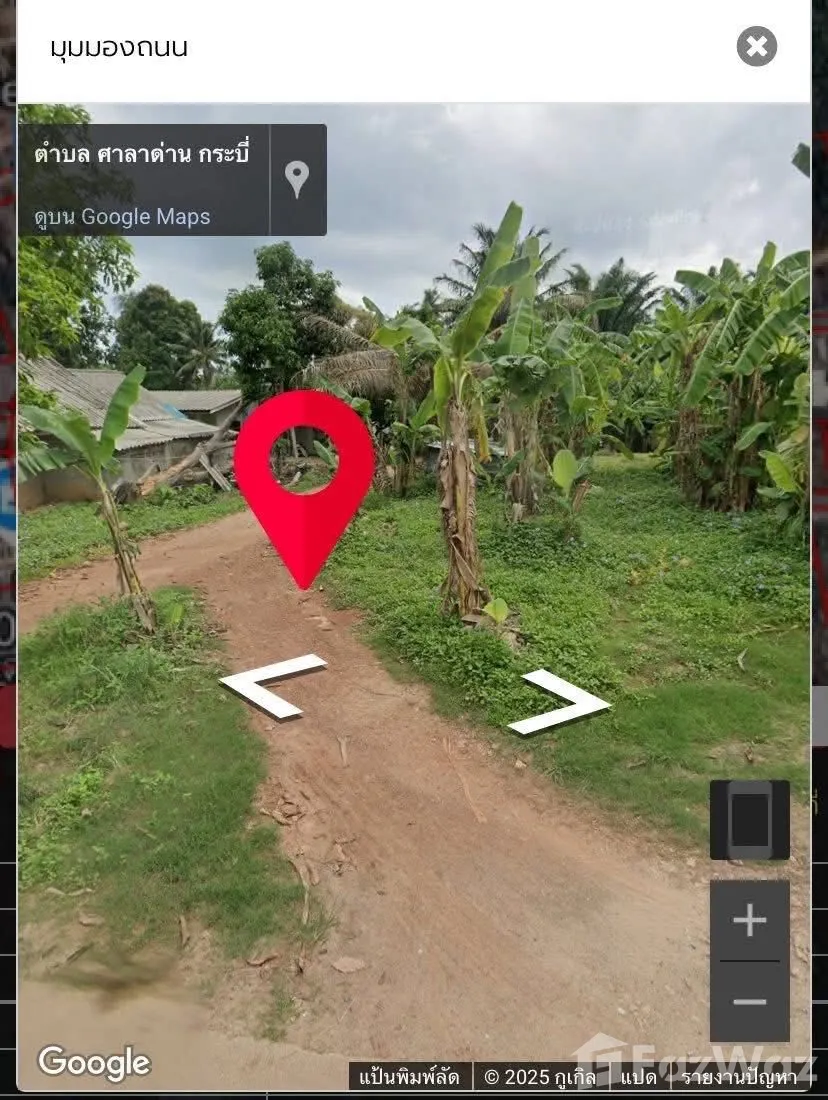Move street view along the left arrow

coord(270,686)
